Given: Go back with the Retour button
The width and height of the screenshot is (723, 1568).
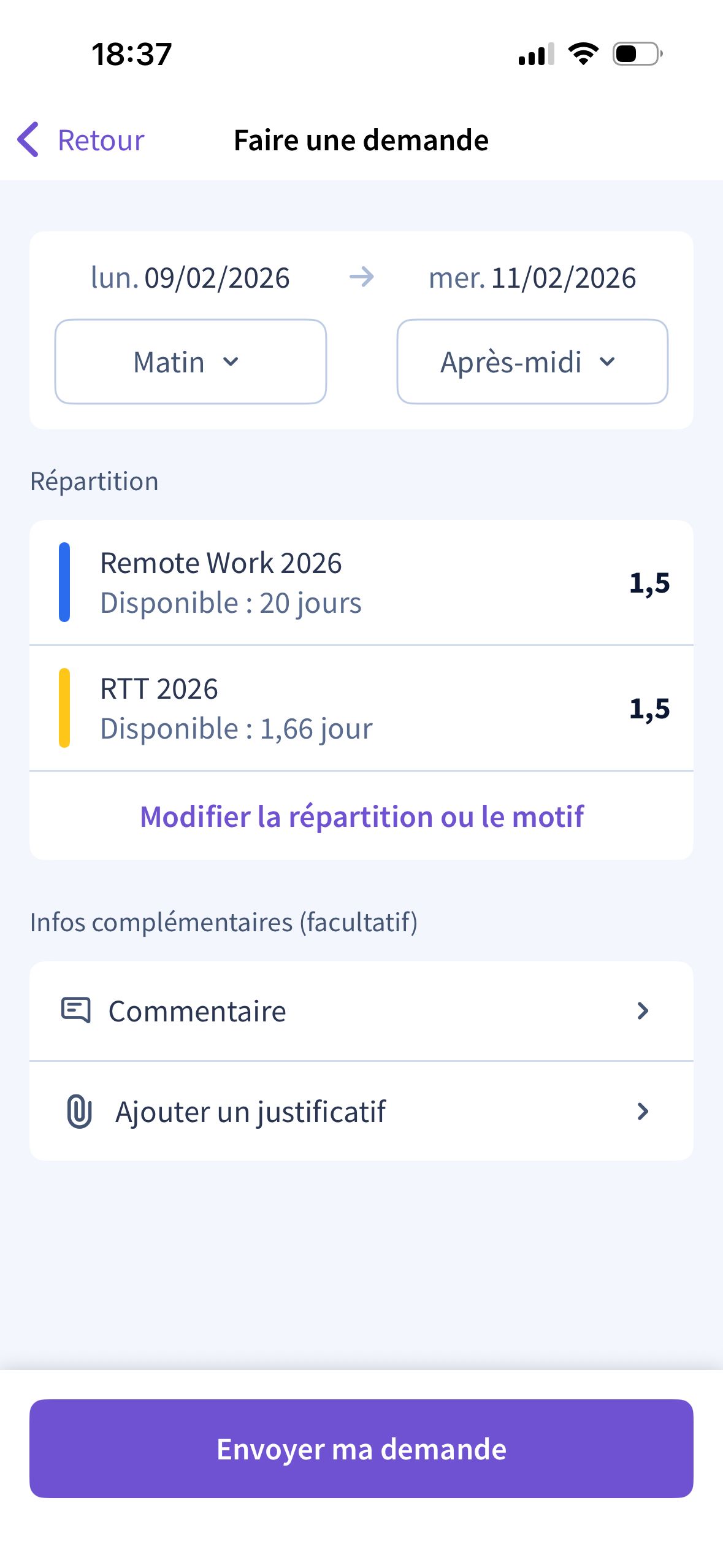Looking at the screenshot, I should pyautogui.click(x=82, y=140).
